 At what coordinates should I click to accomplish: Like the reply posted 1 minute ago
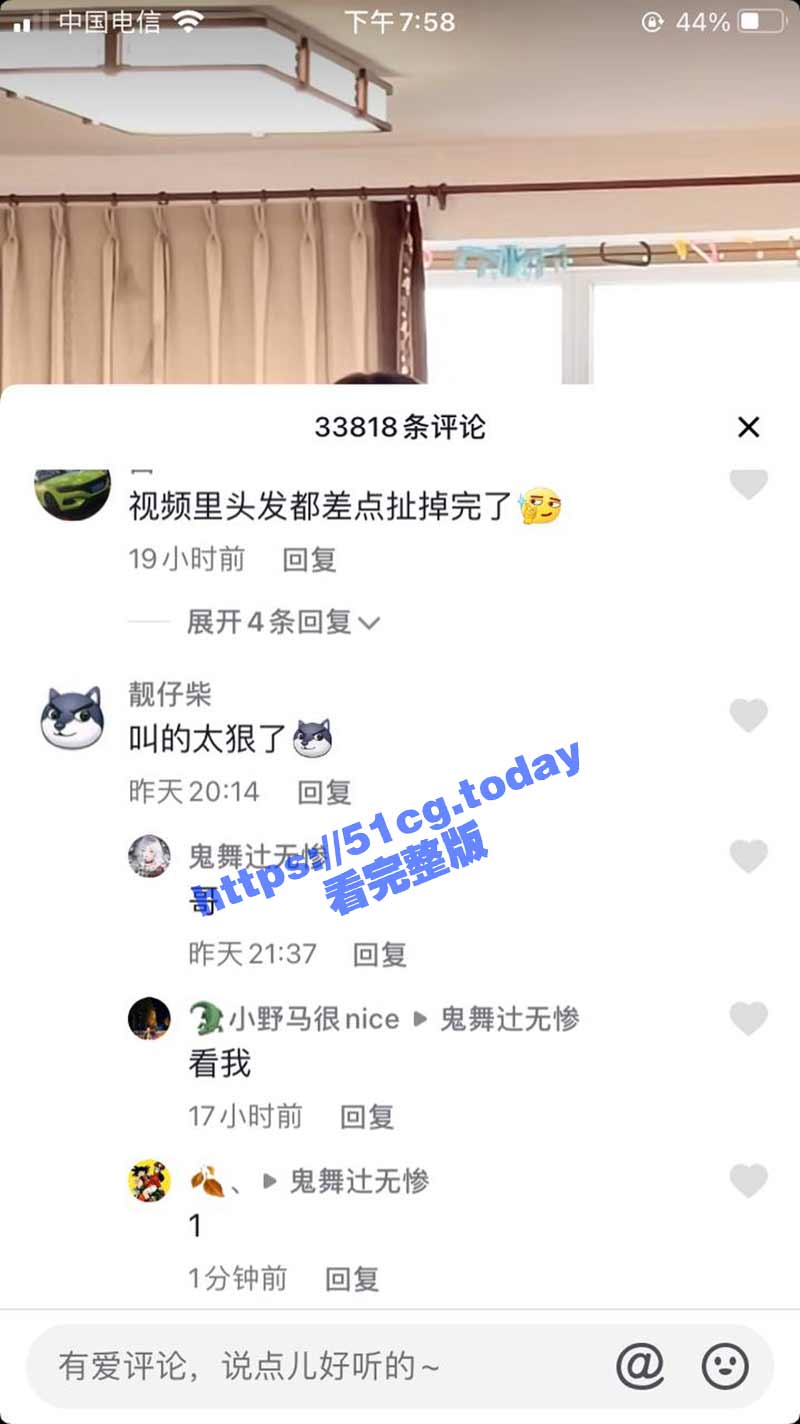click(x=748, y=1181)
